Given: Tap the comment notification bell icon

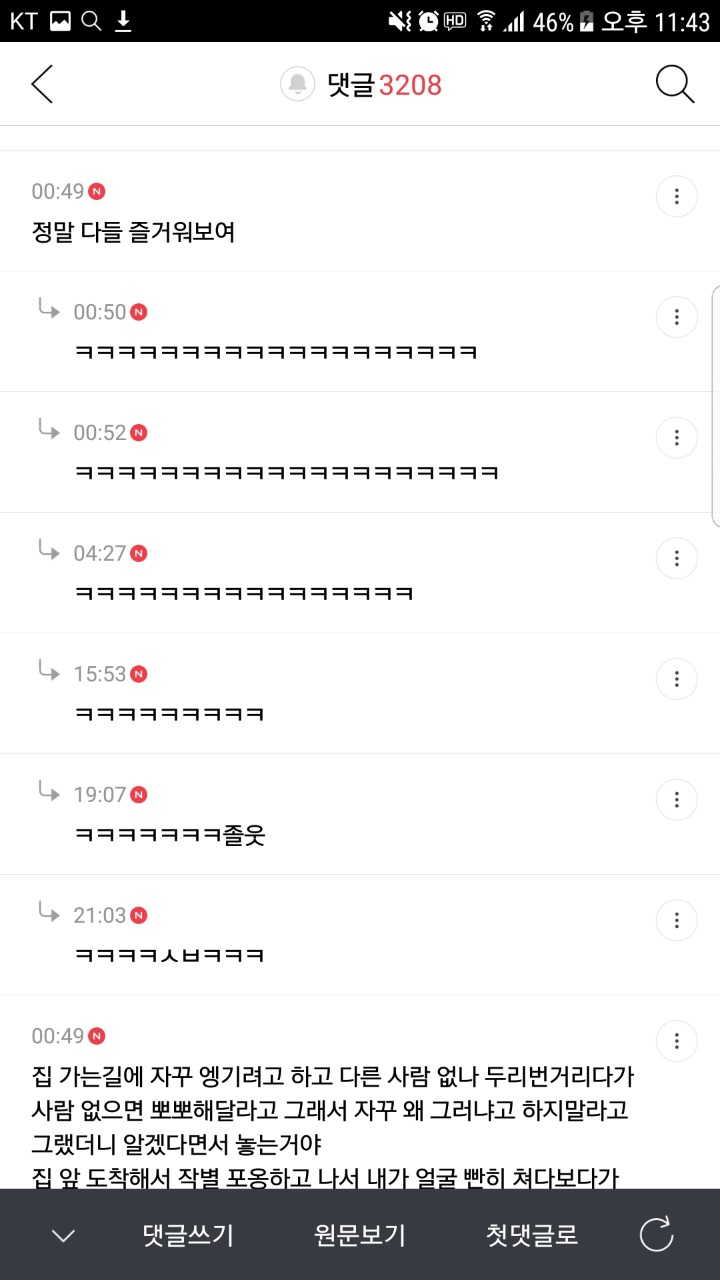Looking at the screenshot, I should (297, 85).
